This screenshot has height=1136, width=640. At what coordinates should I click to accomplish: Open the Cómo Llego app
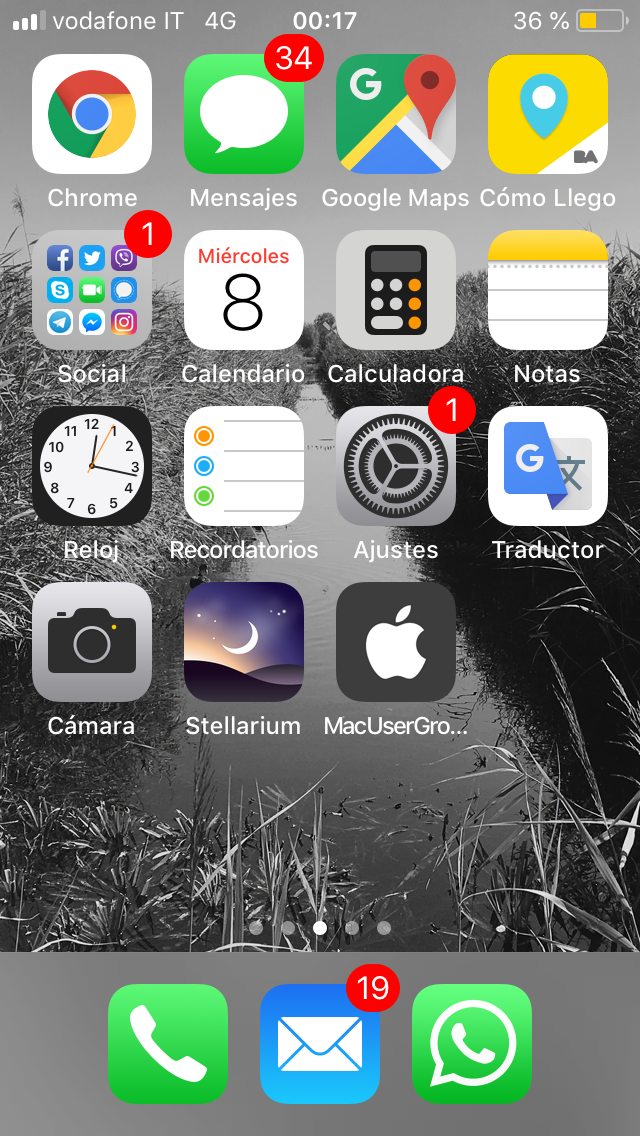click(548, 114)
